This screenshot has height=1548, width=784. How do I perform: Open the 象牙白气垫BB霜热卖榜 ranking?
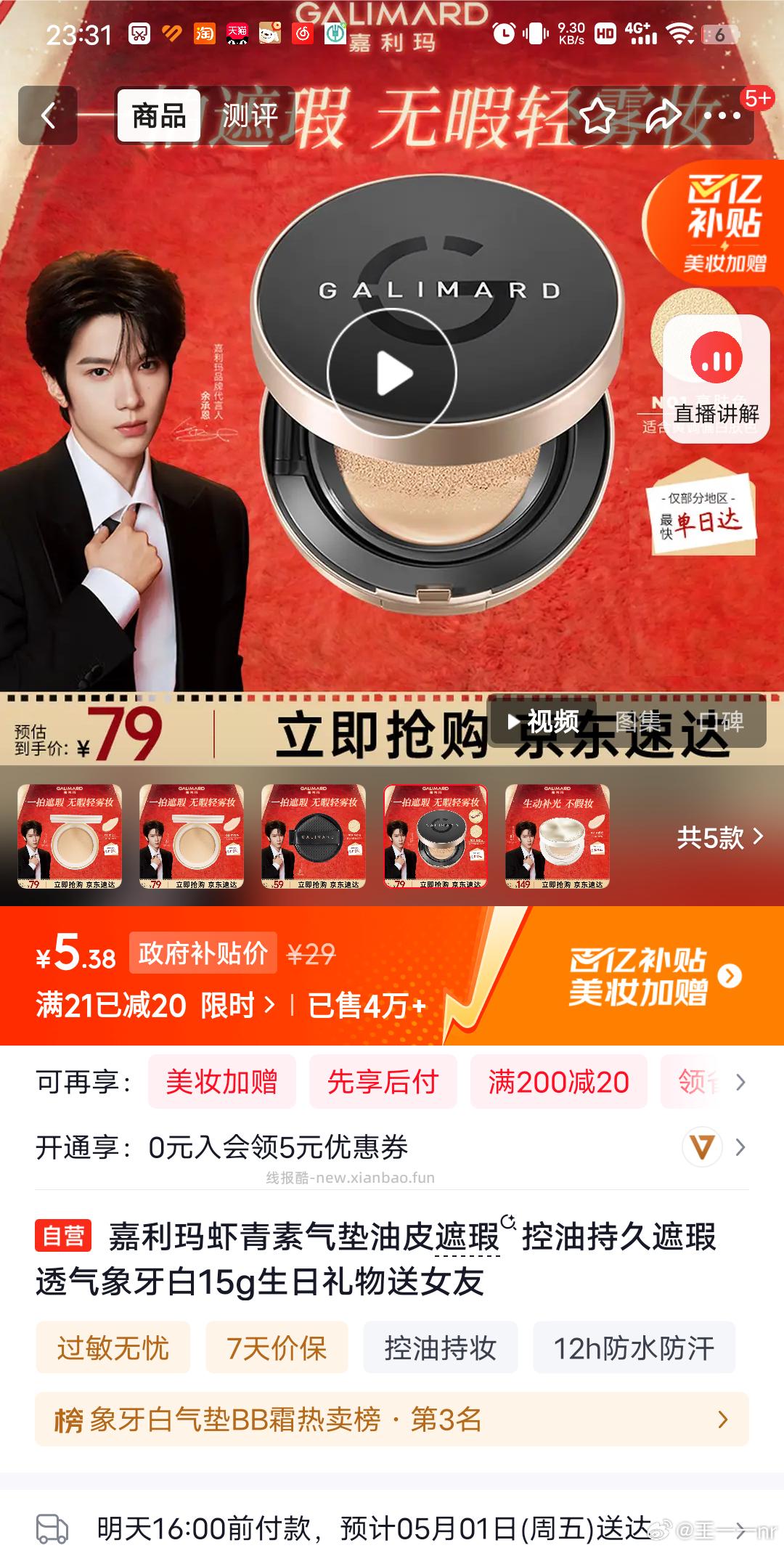pyautogui.click(x=392, y=1419)
